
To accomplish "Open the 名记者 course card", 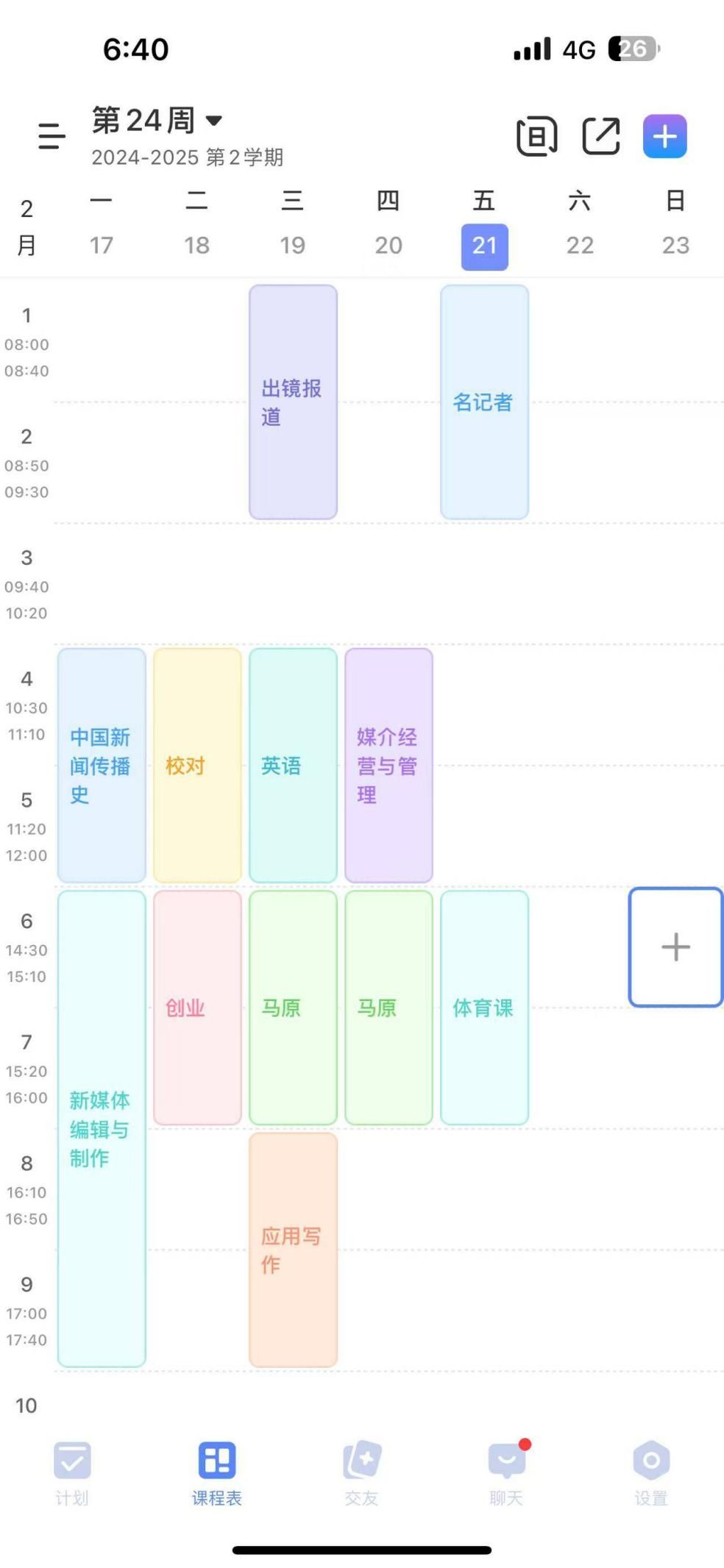I will (484, 402).
